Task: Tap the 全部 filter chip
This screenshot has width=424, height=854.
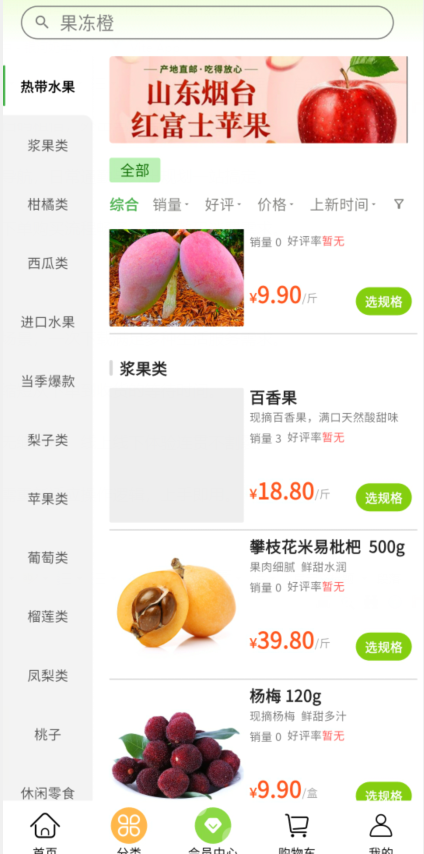Action: pyautogui.click(x=135, y=170)
